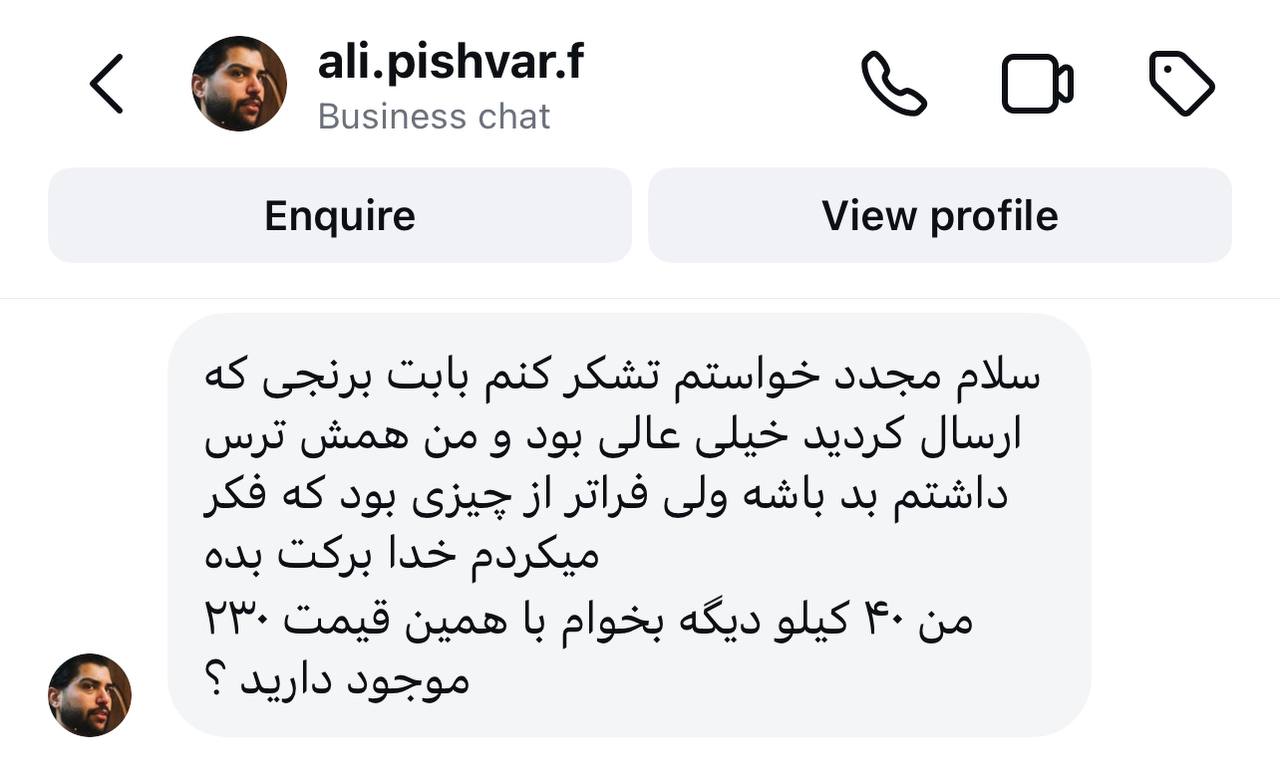1280x770 pixels.
Task: Open ali.pishvar.f header profile photo
Action: pos(239,84)
